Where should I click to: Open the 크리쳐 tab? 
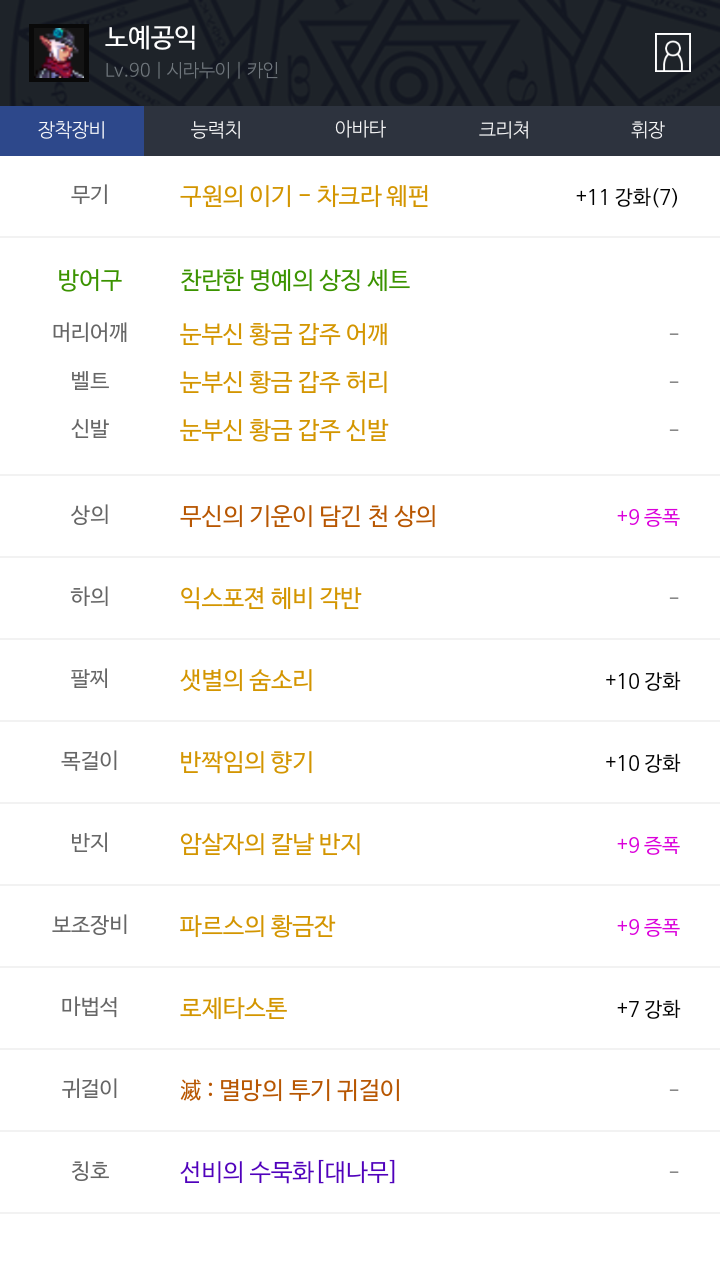[x=504, y=130]
